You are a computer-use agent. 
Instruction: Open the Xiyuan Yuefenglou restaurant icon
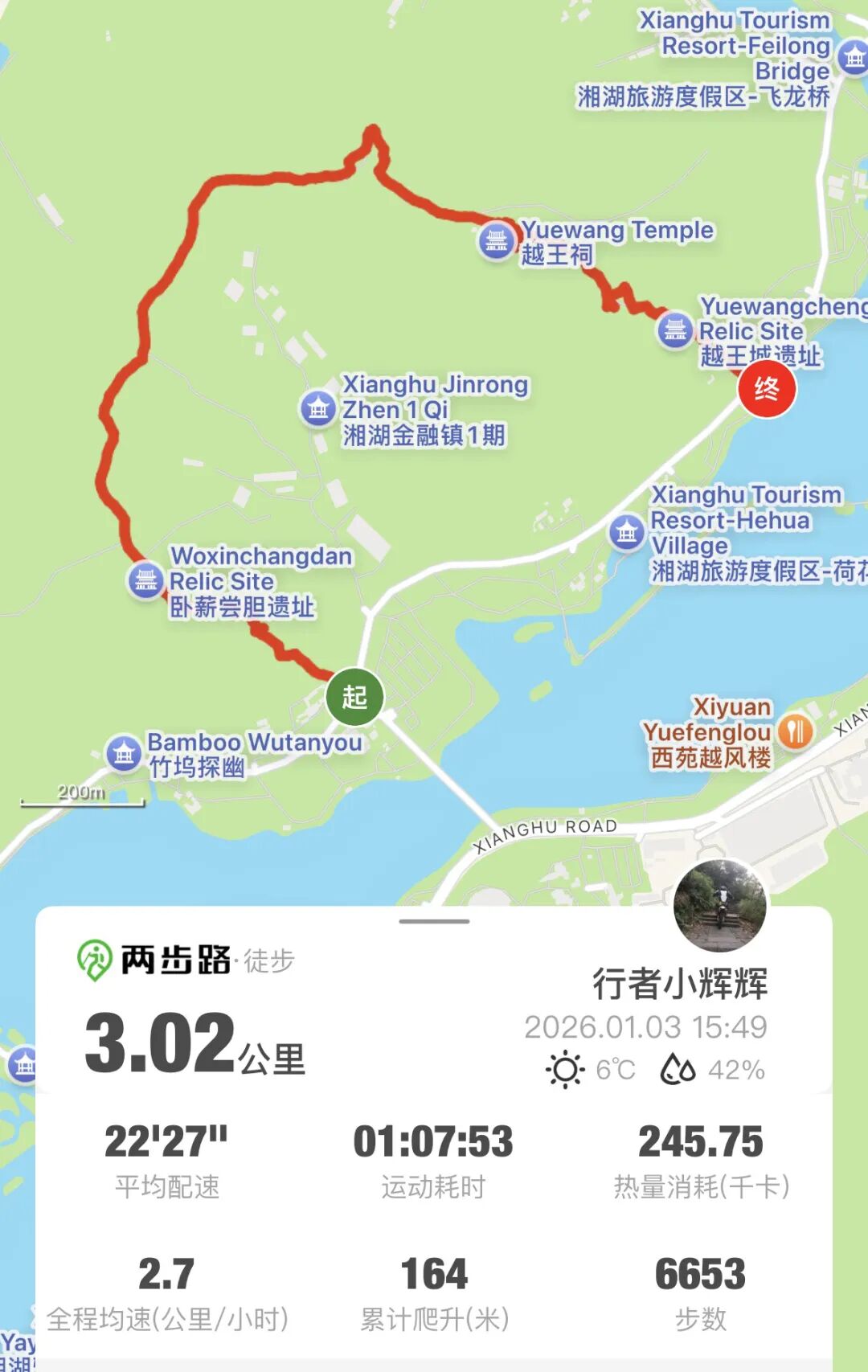tap(796, 733)
